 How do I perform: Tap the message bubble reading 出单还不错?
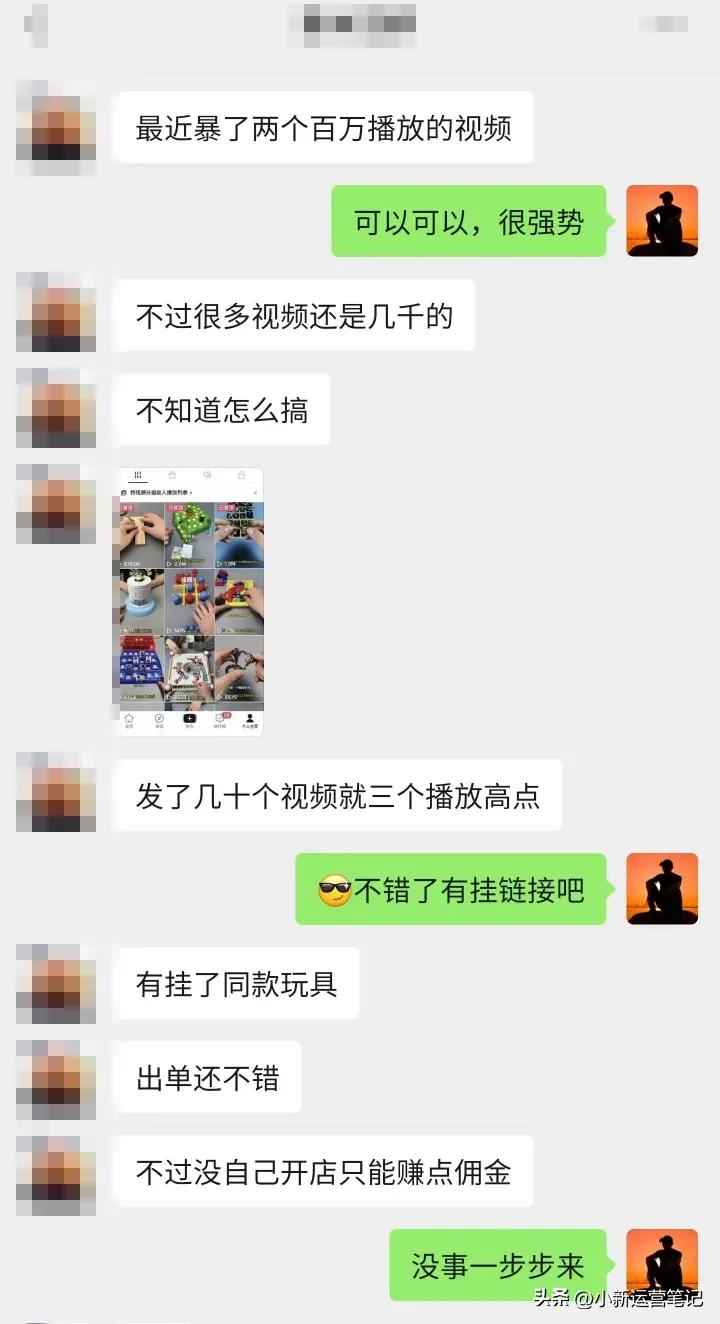[x=207, y=1077]
